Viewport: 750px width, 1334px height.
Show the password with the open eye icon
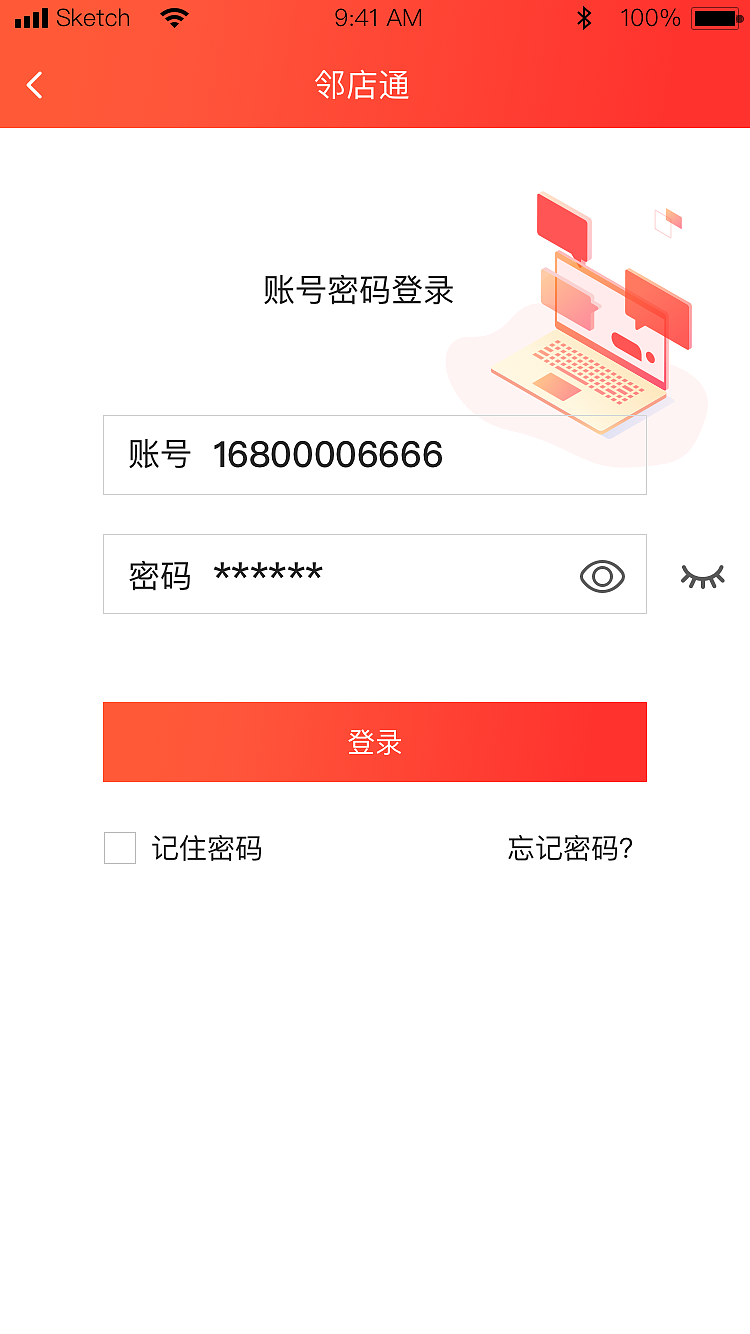click(x=601, y=575)
